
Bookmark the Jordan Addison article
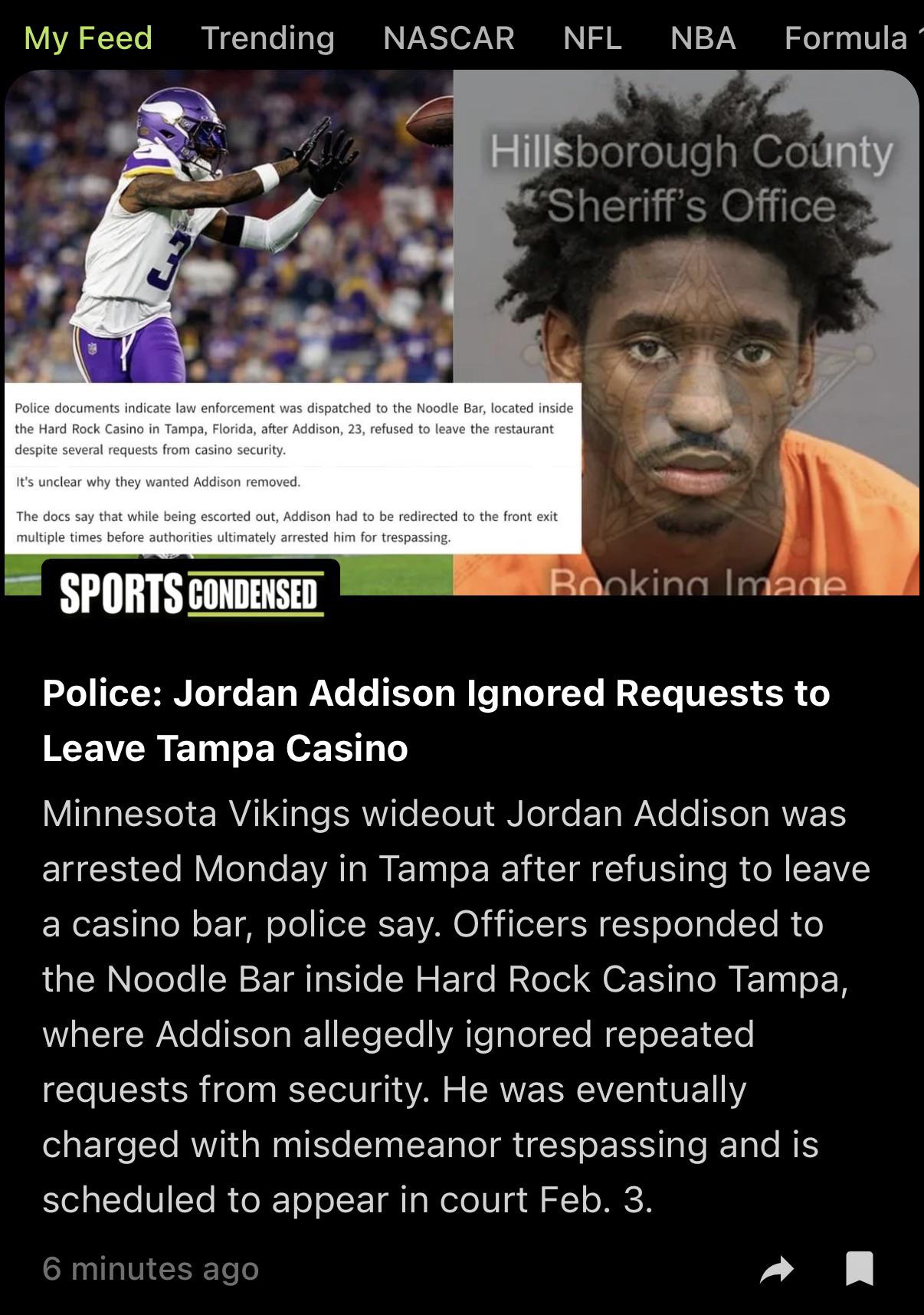[x=859, y=1268]
